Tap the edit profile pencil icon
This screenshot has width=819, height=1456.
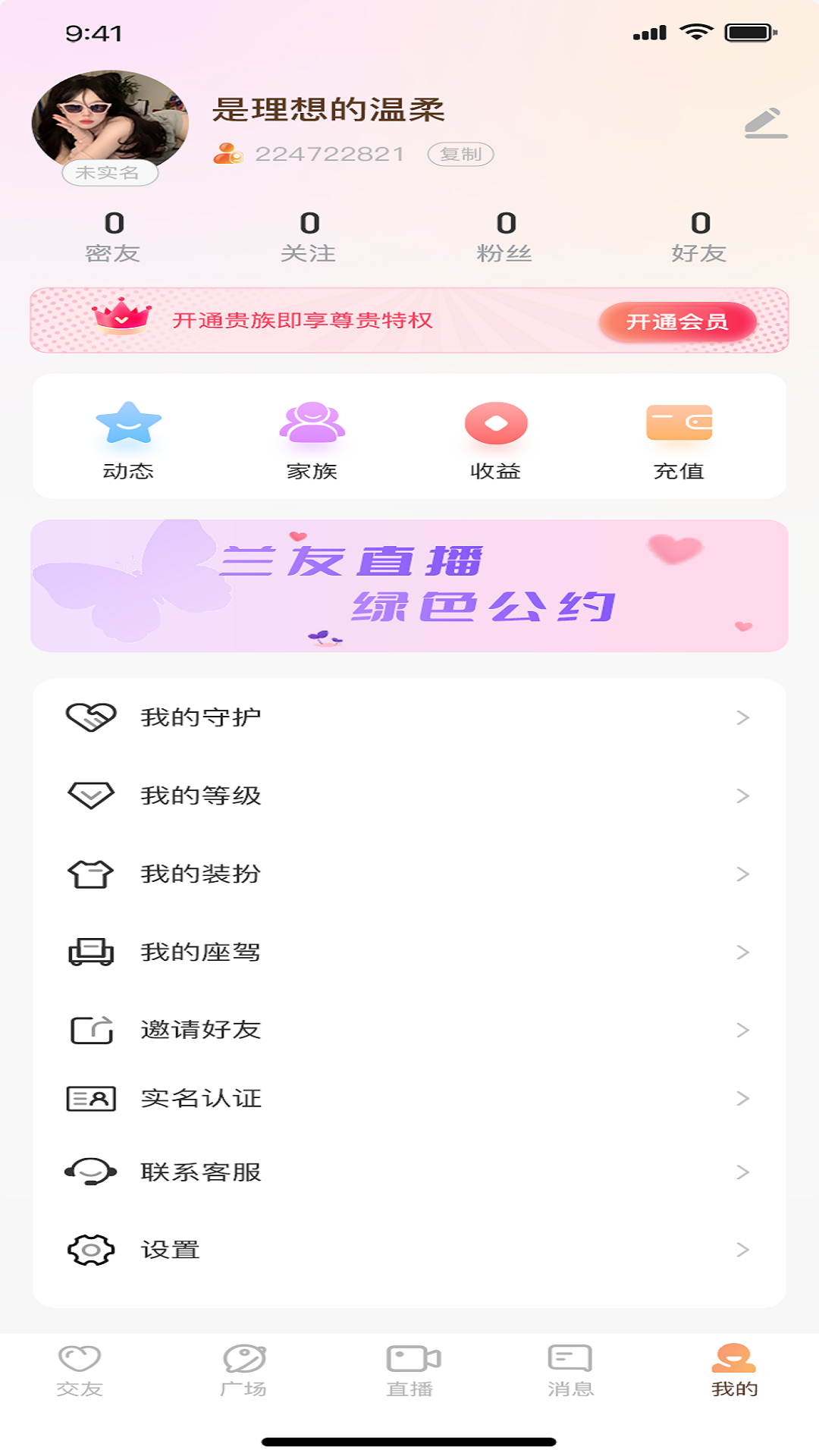coord(766,124)
